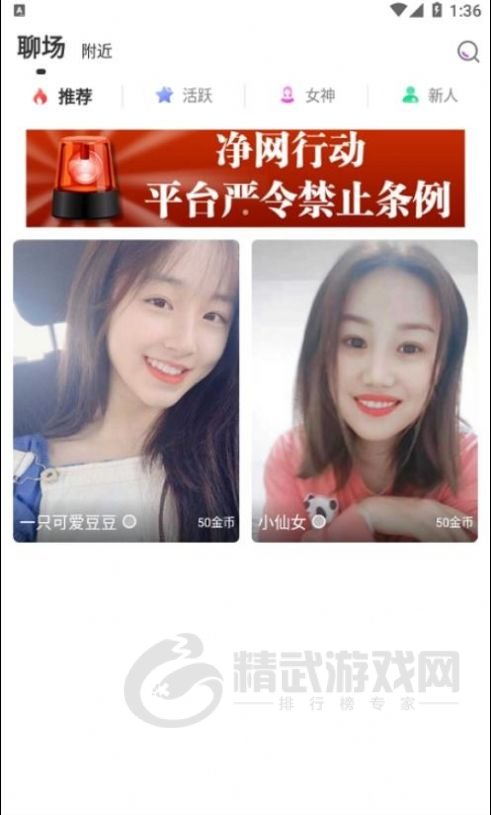Switch to the 新人 category
491x815 pixels.
tap(430, 95)
